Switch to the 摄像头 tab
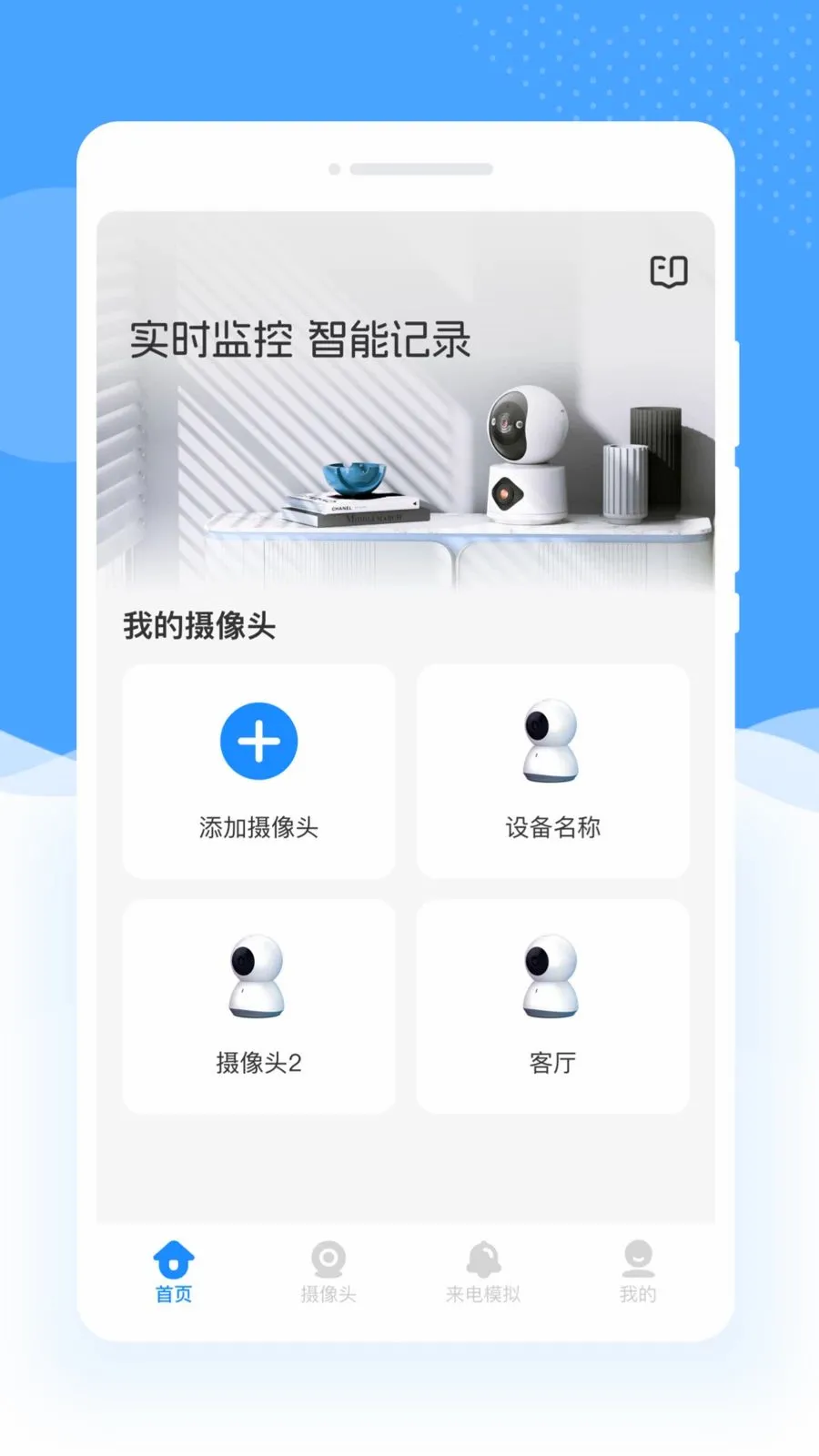Viewport: 819px width, 1456px height. pyautogui.click(x=329, y=1272)
